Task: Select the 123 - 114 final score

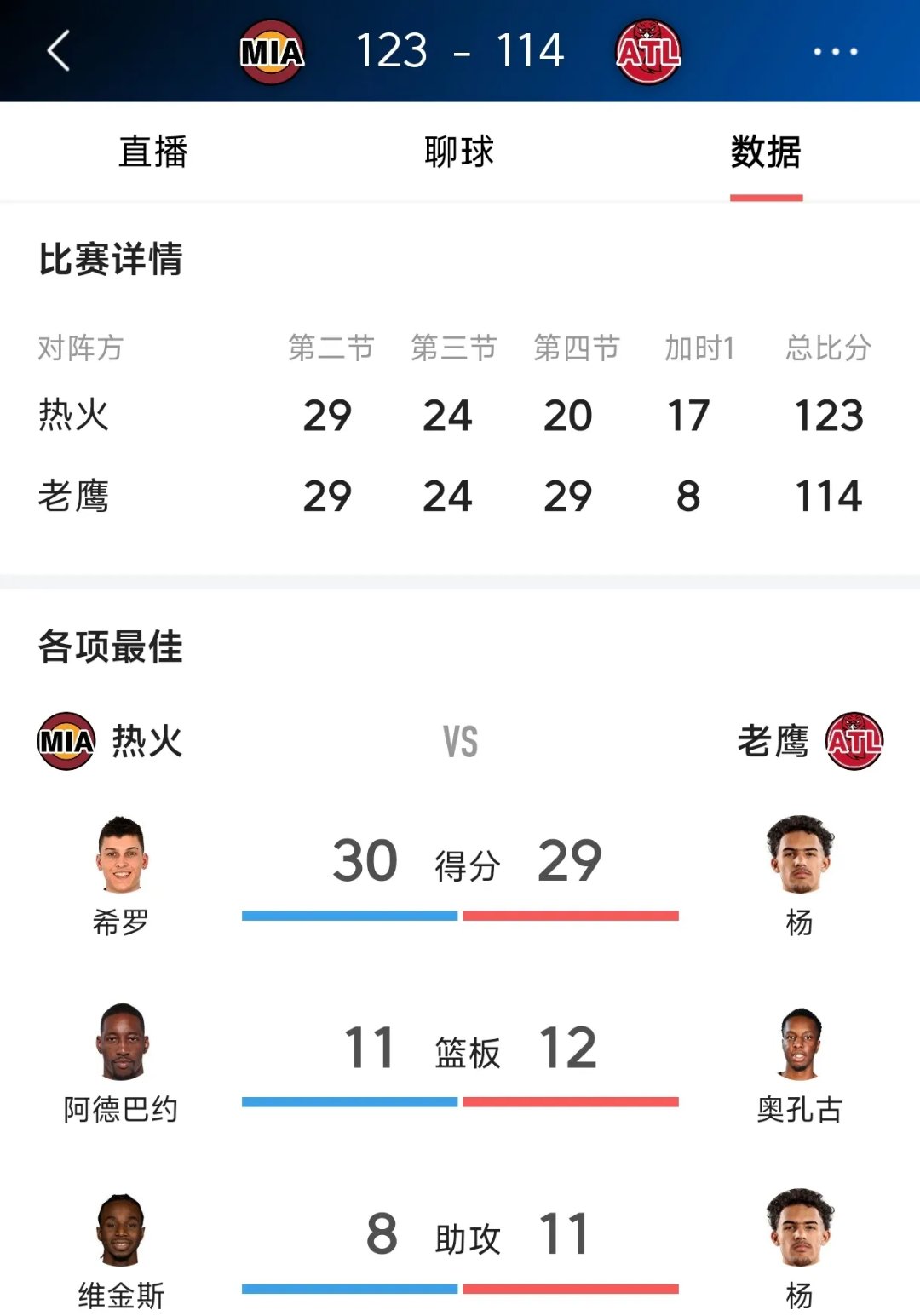Action: point(460,51)
